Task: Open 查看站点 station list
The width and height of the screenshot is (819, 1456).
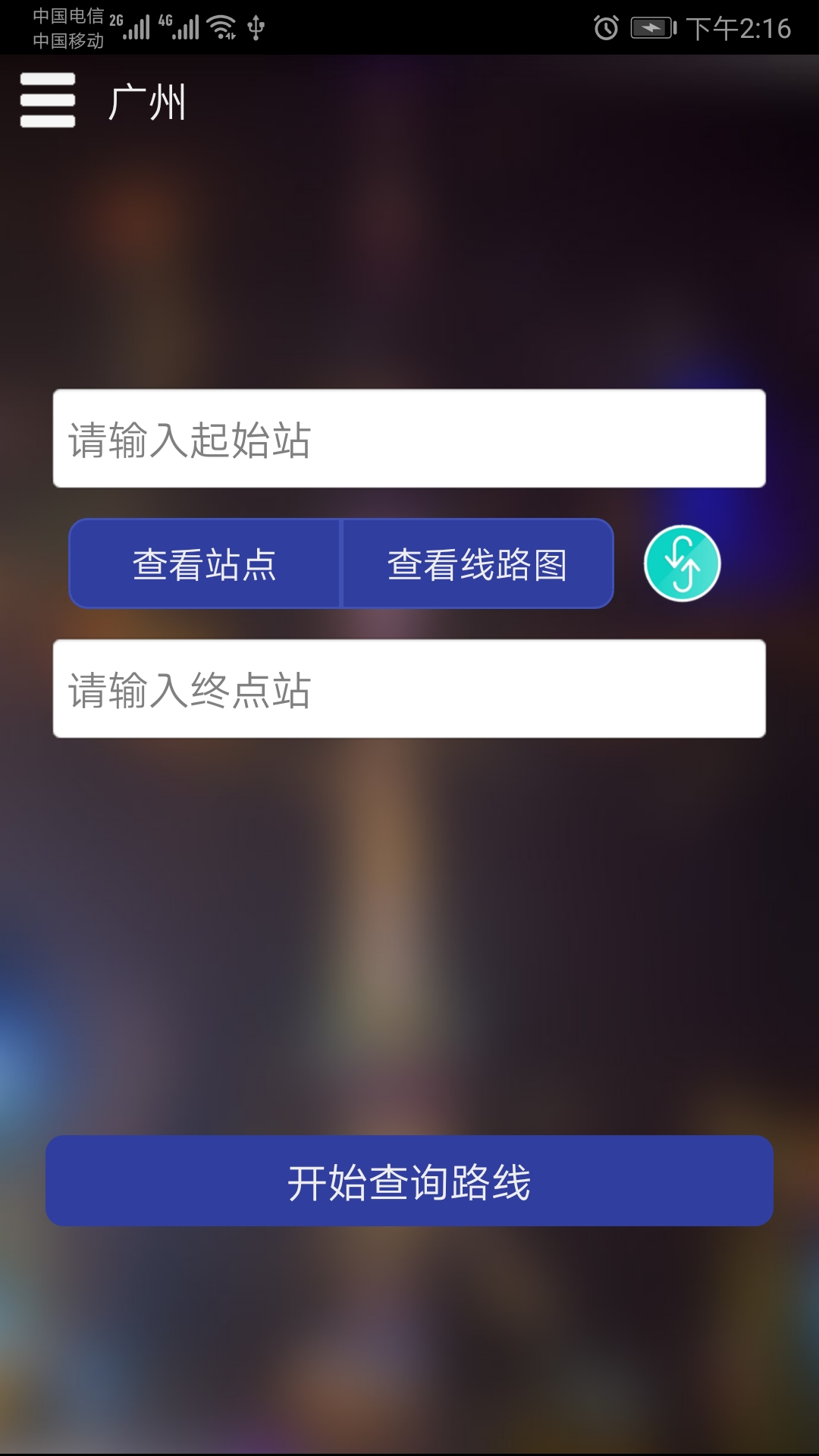Action: [x=205, y=563]
